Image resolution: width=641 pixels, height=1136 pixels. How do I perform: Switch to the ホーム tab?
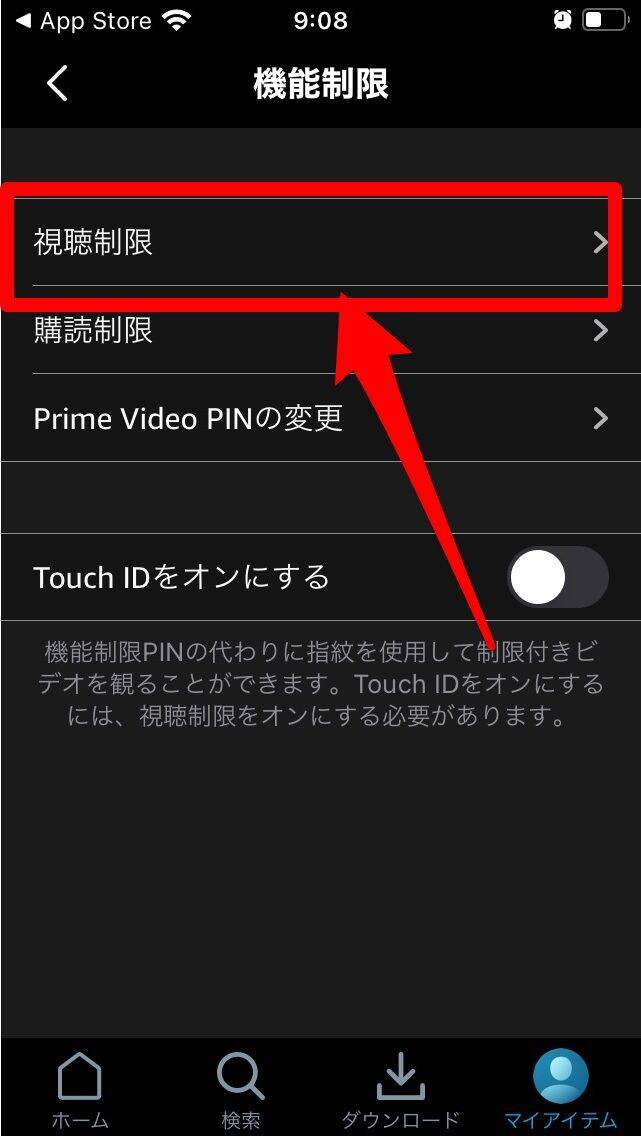point(80,1090)
